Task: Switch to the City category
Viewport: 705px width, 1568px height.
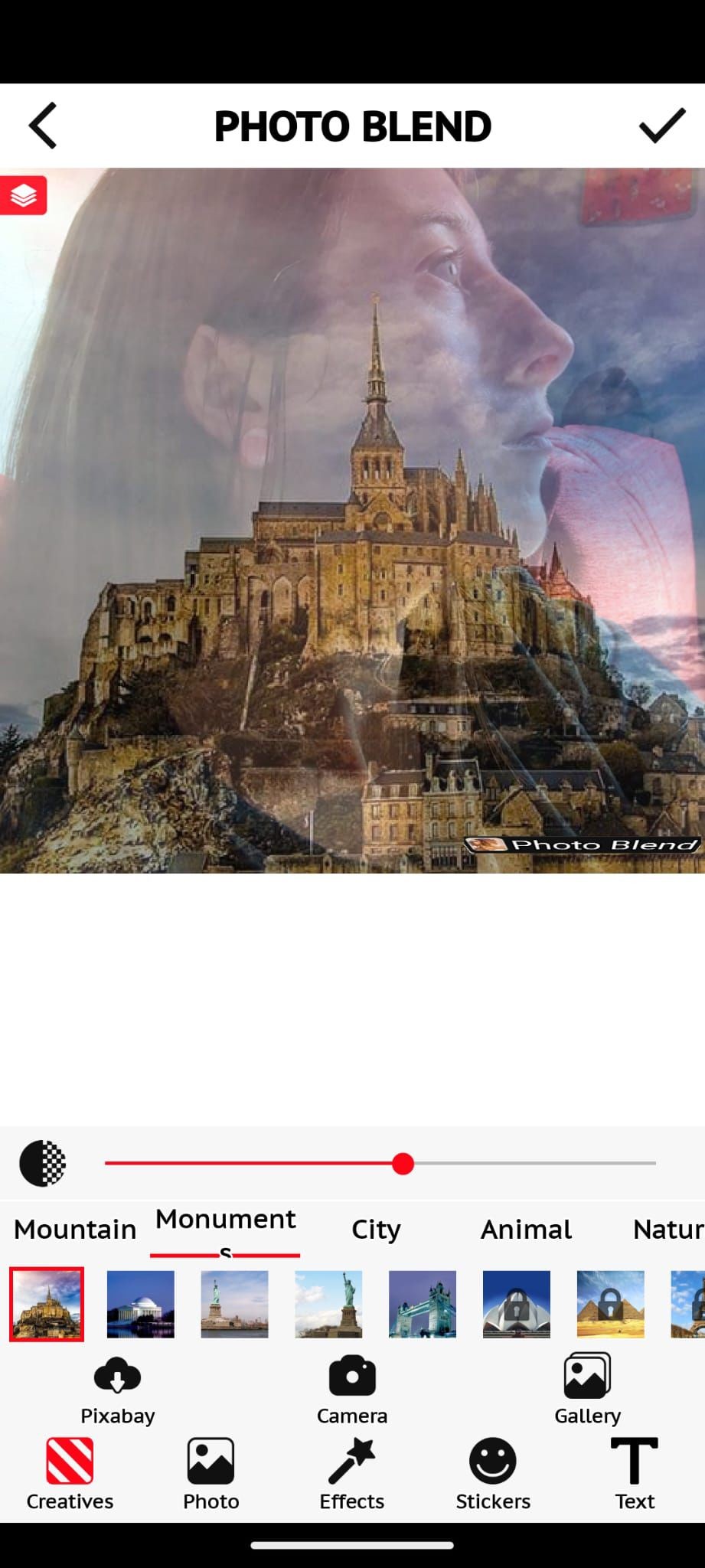Action: click(376, 1230)
